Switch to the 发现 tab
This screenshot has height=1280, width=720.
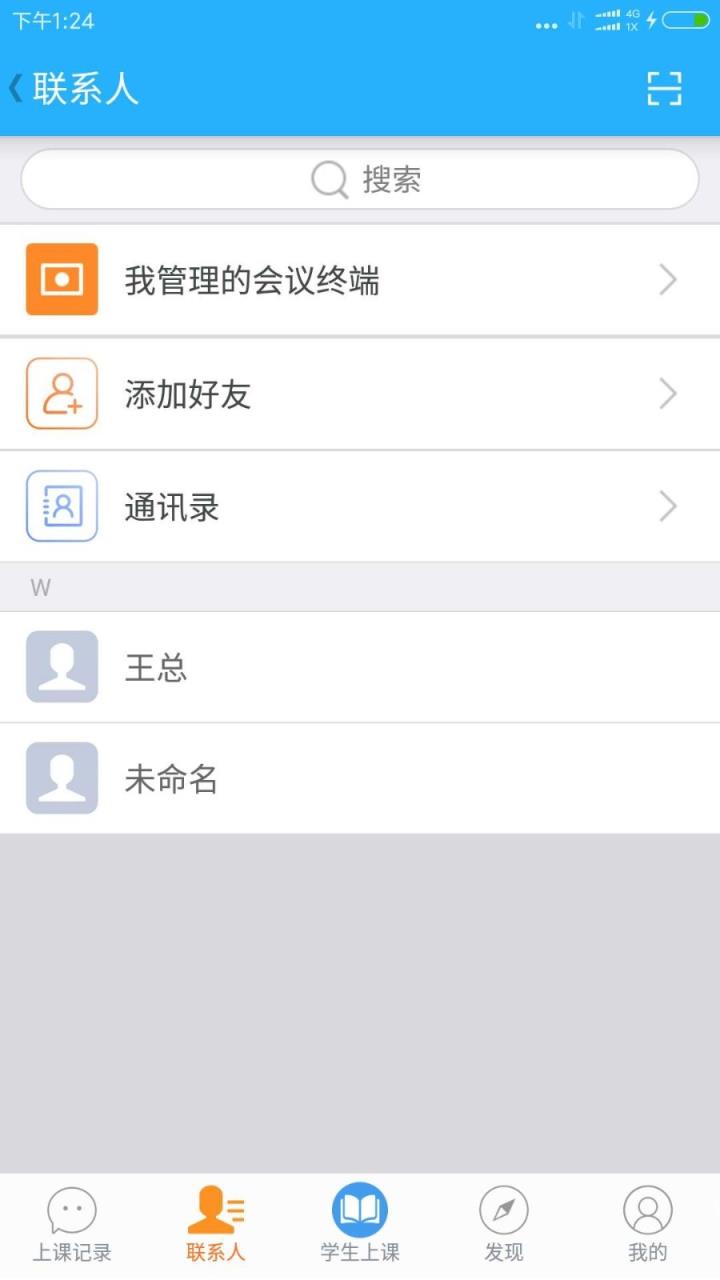[503, 1220]
